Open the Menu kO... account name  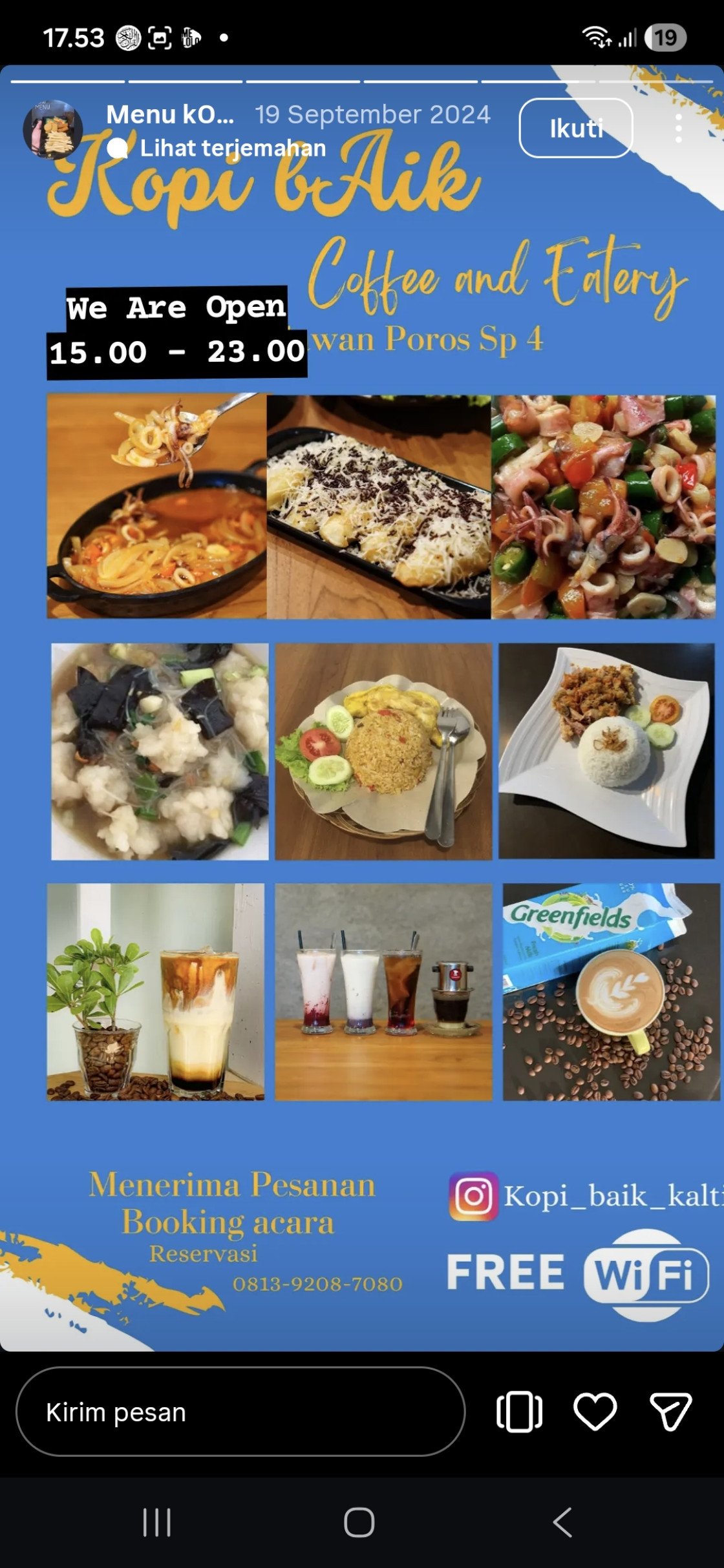pos(170,114)
